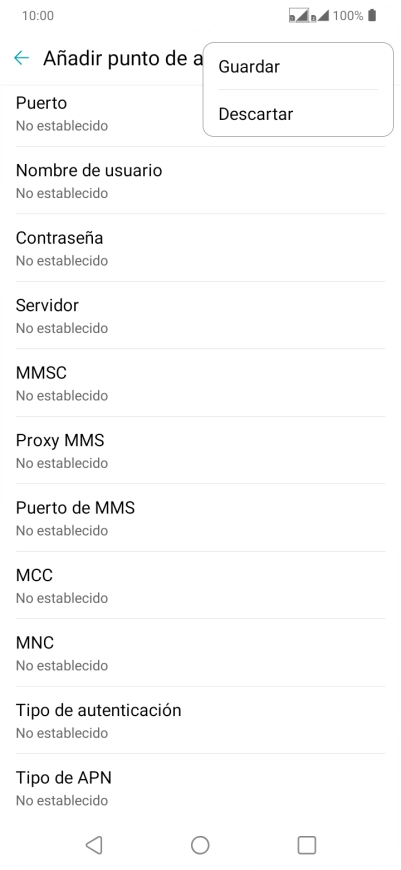The image size is (401, 870).
Task: Open recent apps from navigation bar
Action: (x=307, y=845)
